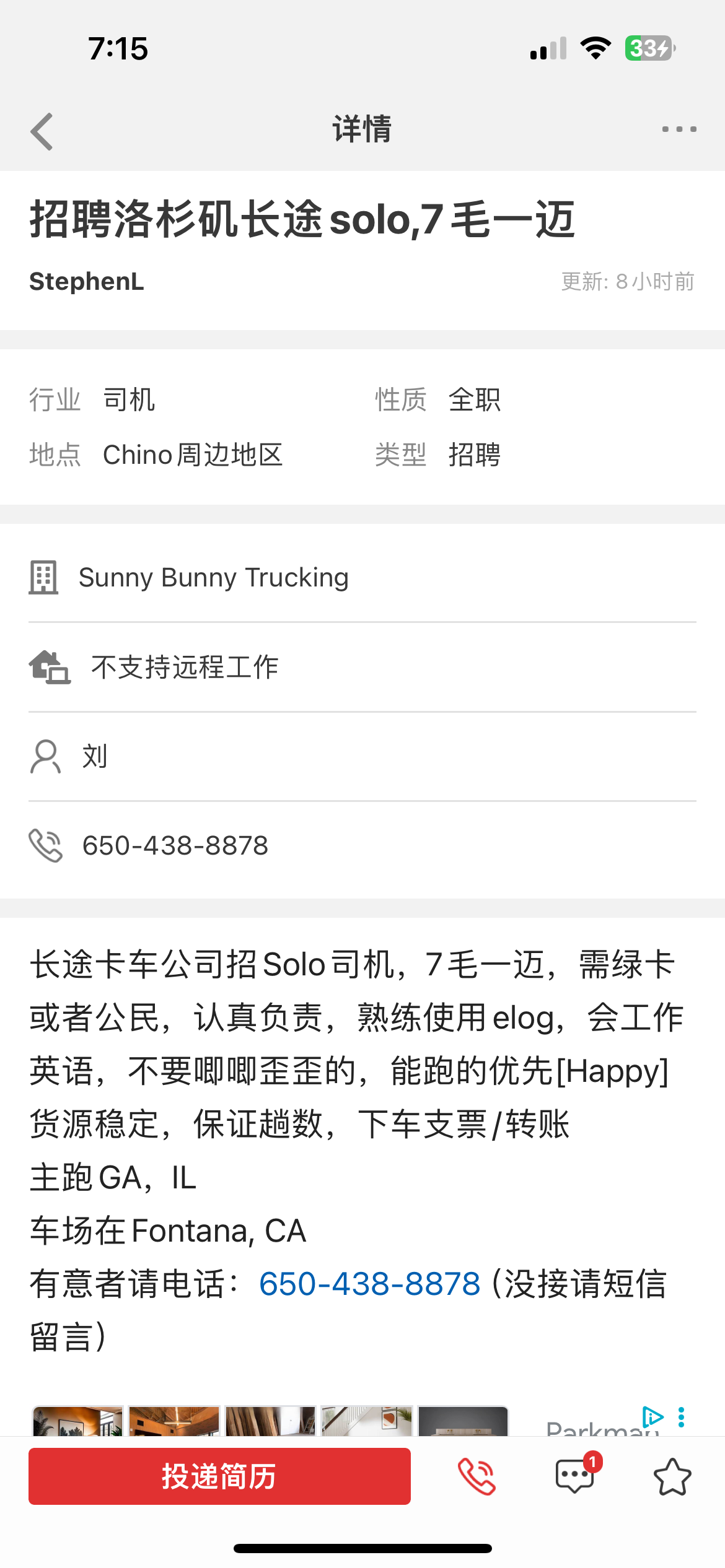
Task: Go back from the 详情 page
Action: point(42,131)
